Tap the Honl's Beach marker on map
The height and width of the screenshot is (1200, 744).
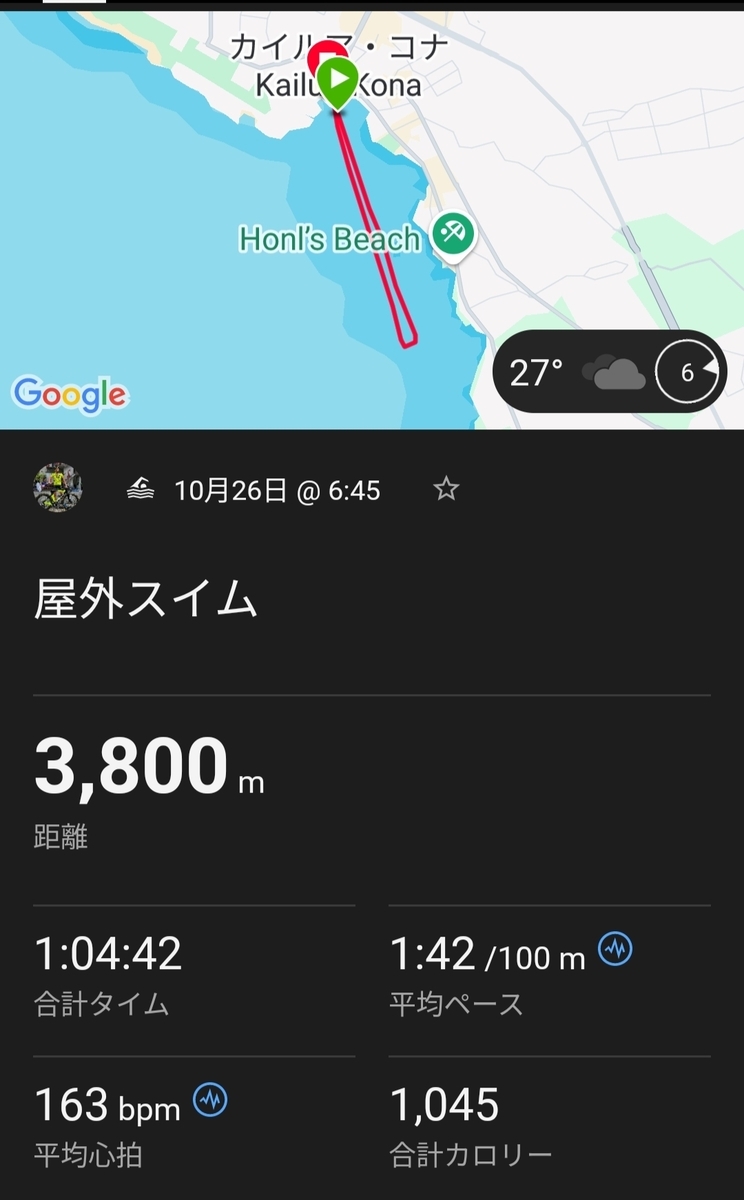pos(454,237)
